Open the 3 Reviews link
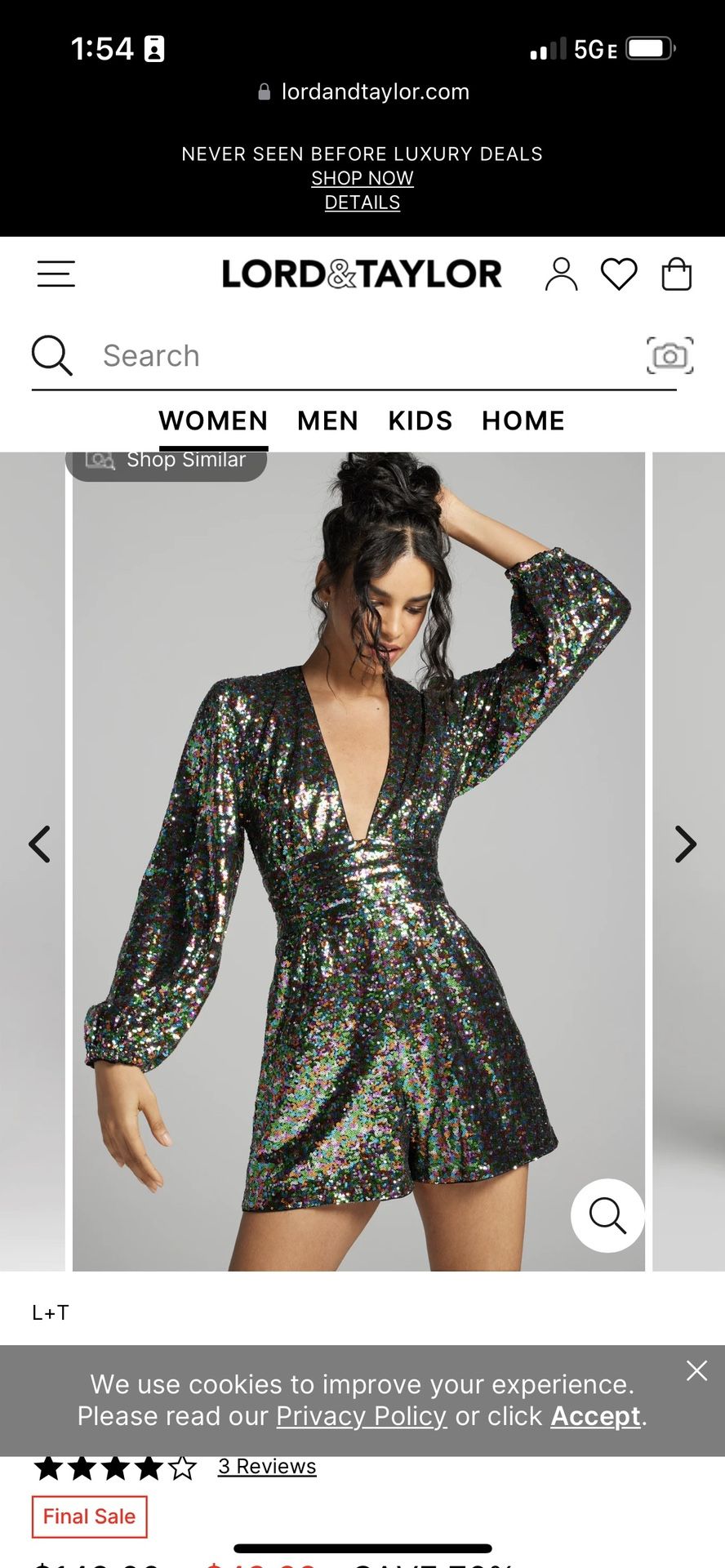 (x=267, y=1466)
